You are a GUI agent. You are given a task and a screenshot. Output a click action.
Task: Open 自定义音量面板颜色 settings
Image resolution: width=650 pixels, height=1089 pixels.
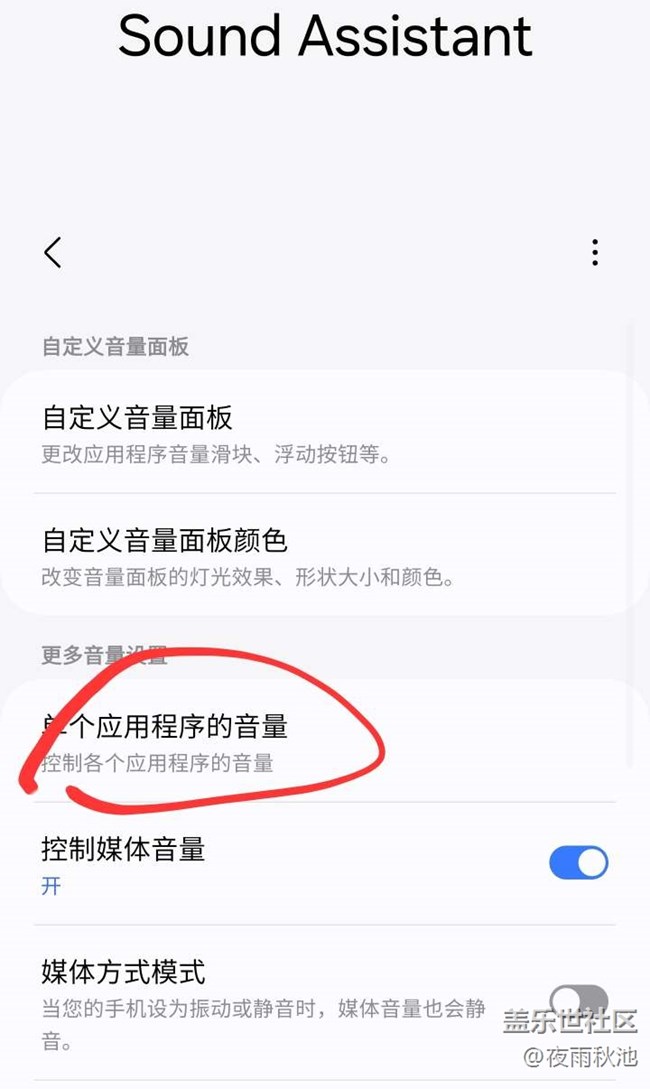click(325, 555)
